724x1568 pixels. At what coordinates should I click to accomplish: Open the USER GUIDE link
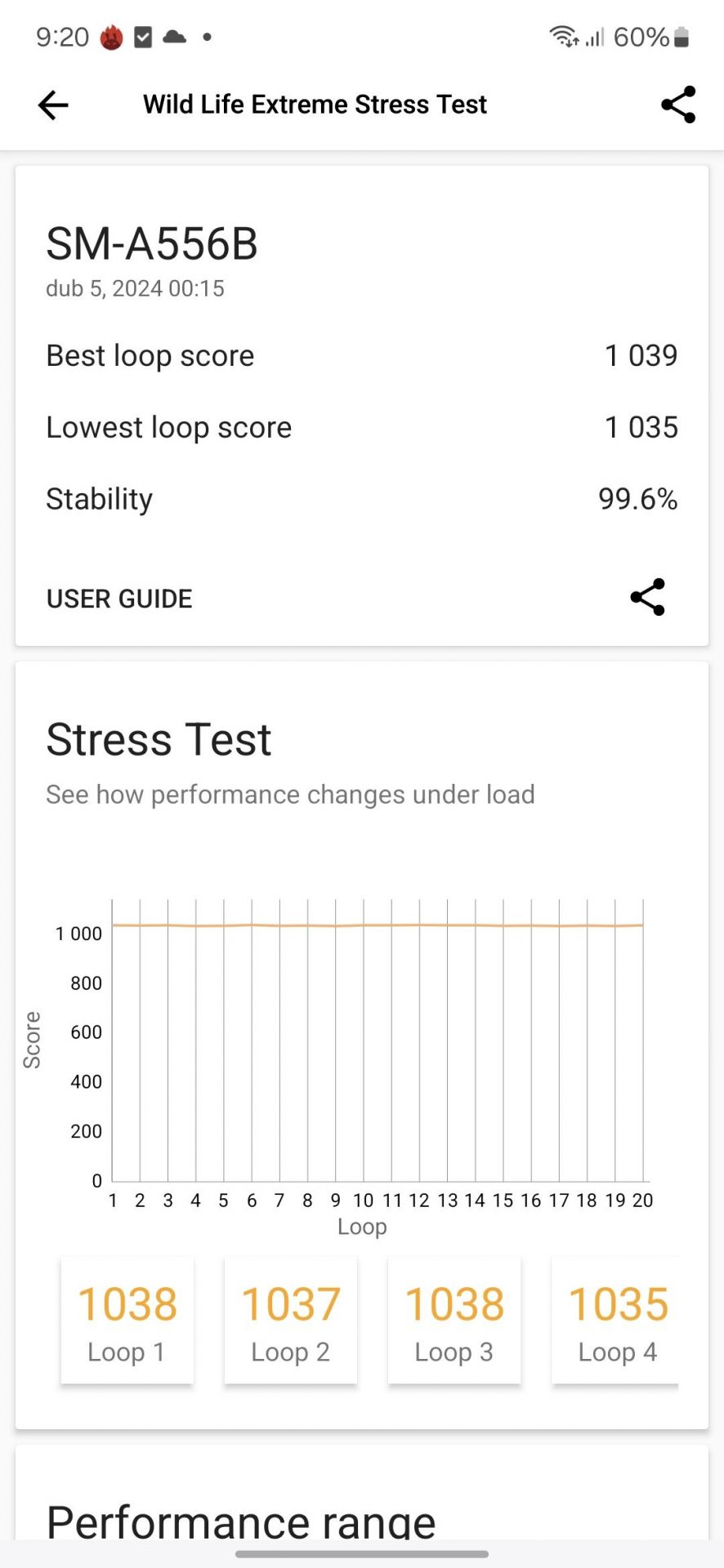(x=119, y=599)
